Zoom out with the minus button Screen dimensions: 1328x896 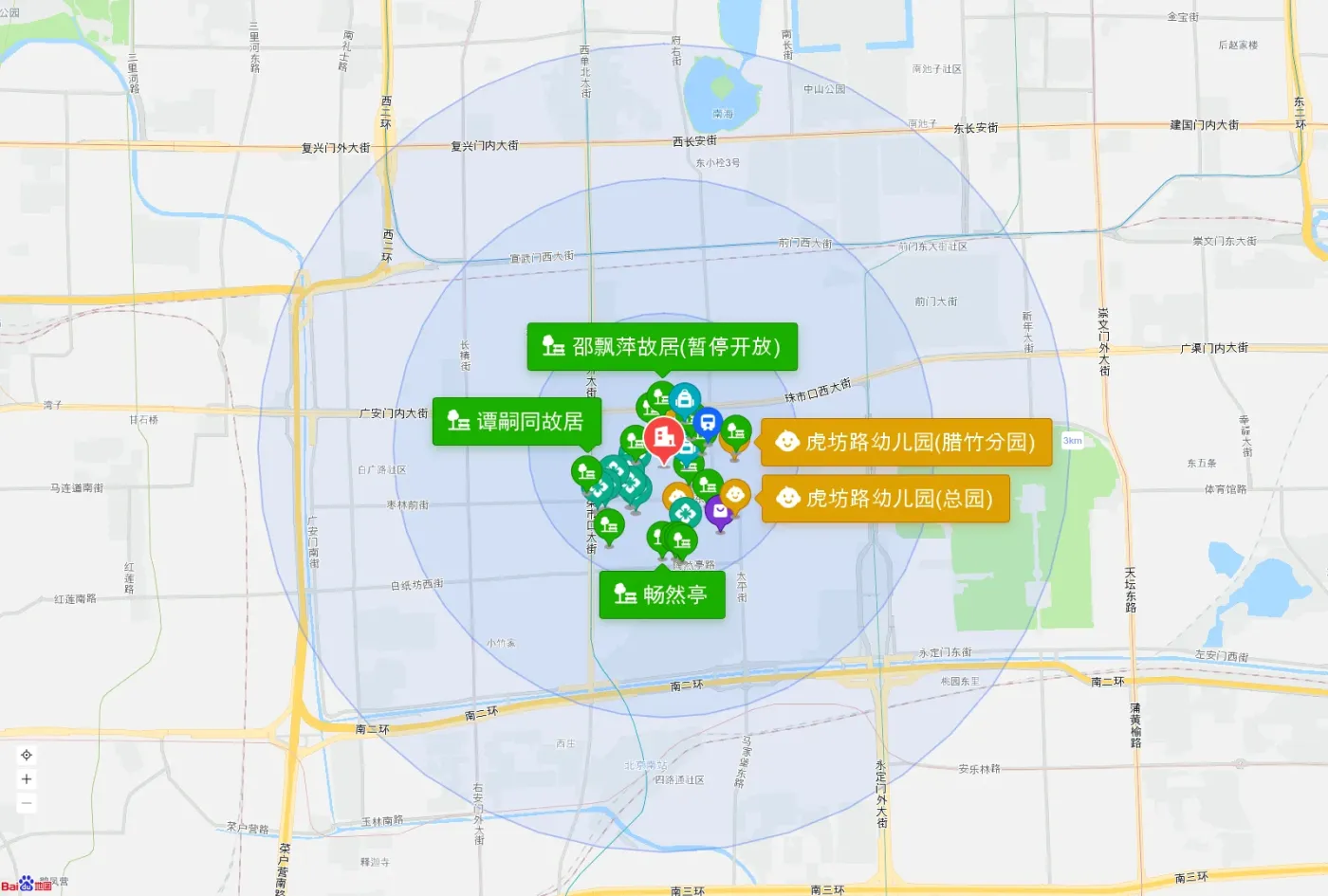pos(27,803)
